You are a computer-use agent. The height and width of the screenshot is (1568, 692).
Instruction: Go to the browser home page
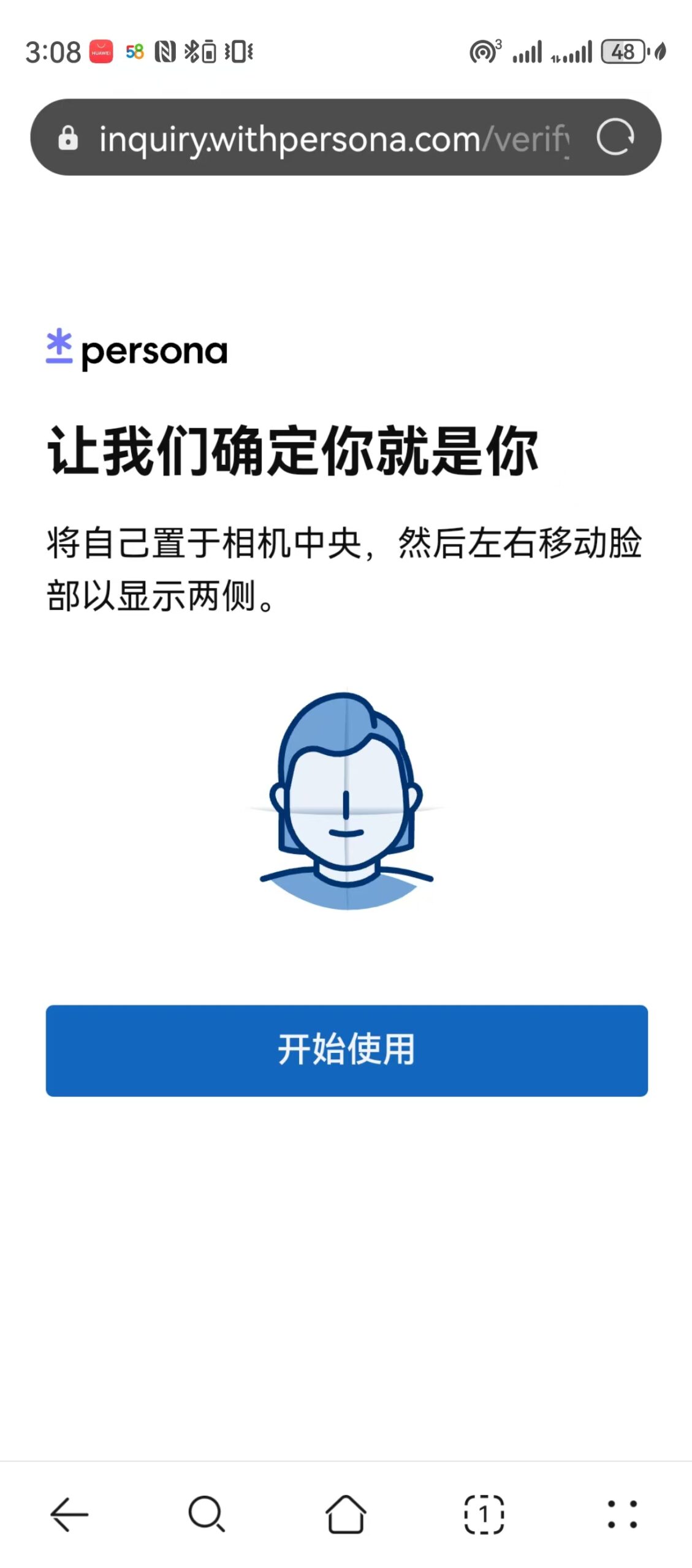[x=346, y=1514]
